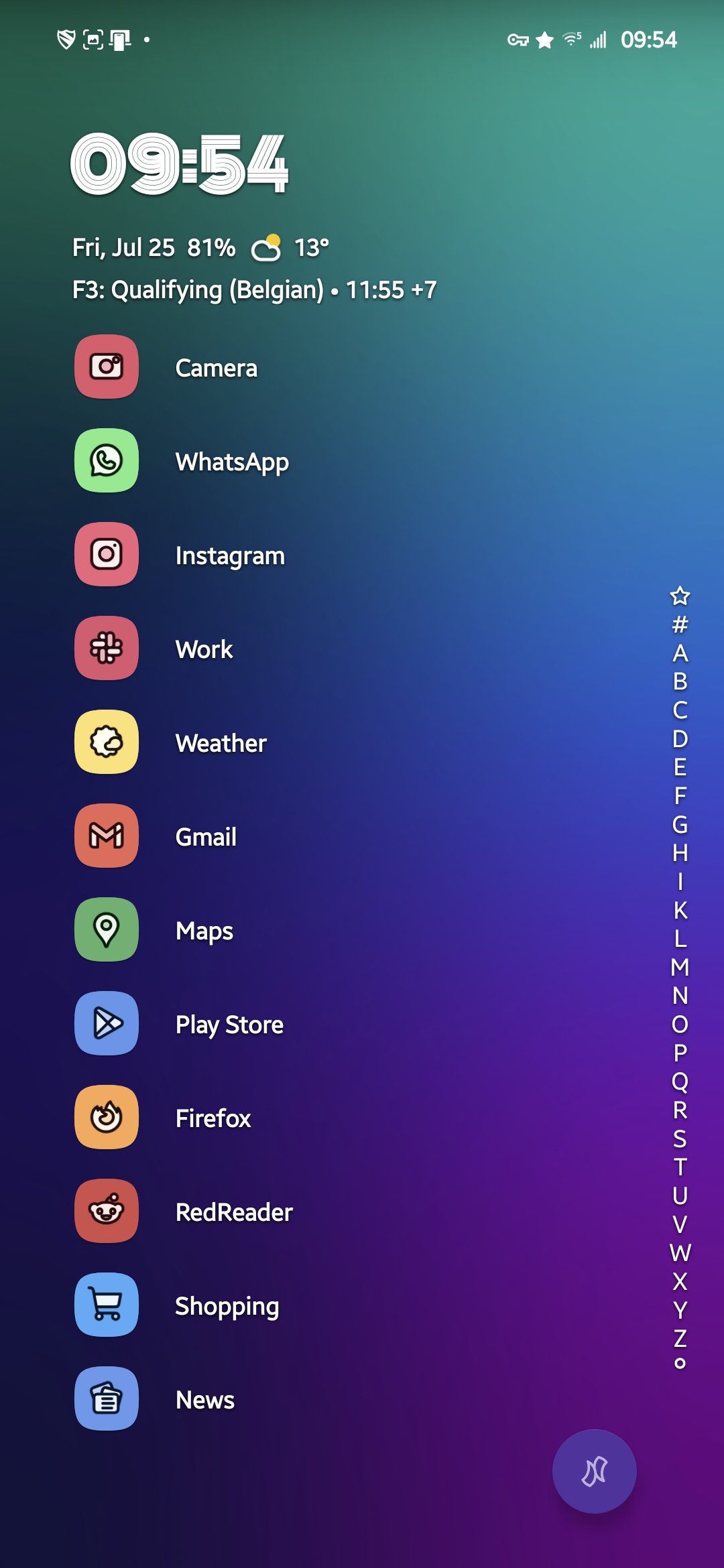The width and height of the screenshot is (724, 1568).
Task: Open the F3 Qualifying calendar event
Action: tap(255, 290)
